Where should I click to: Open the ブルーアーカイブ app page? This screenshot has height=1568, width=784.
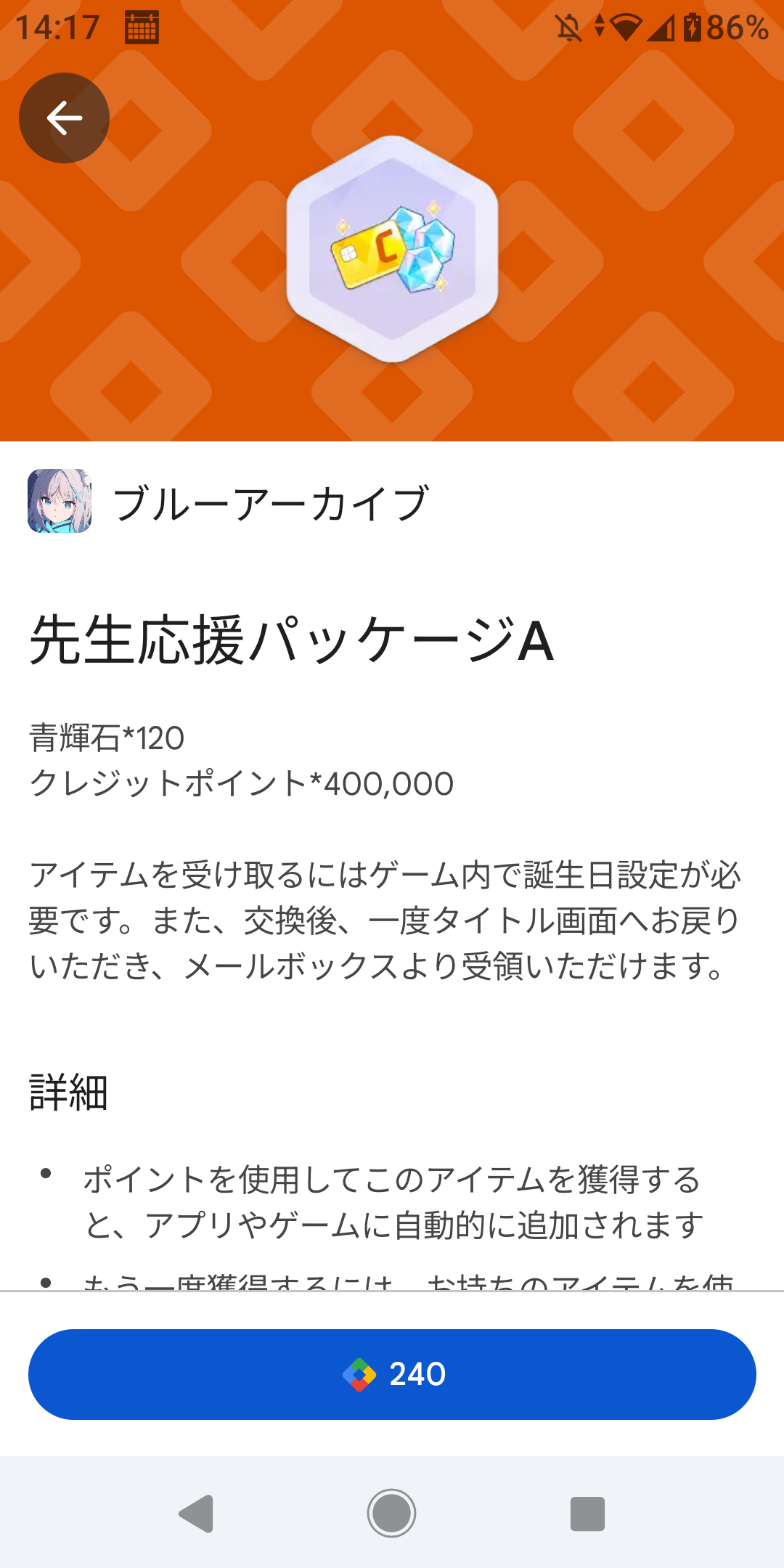click(270, 502)
